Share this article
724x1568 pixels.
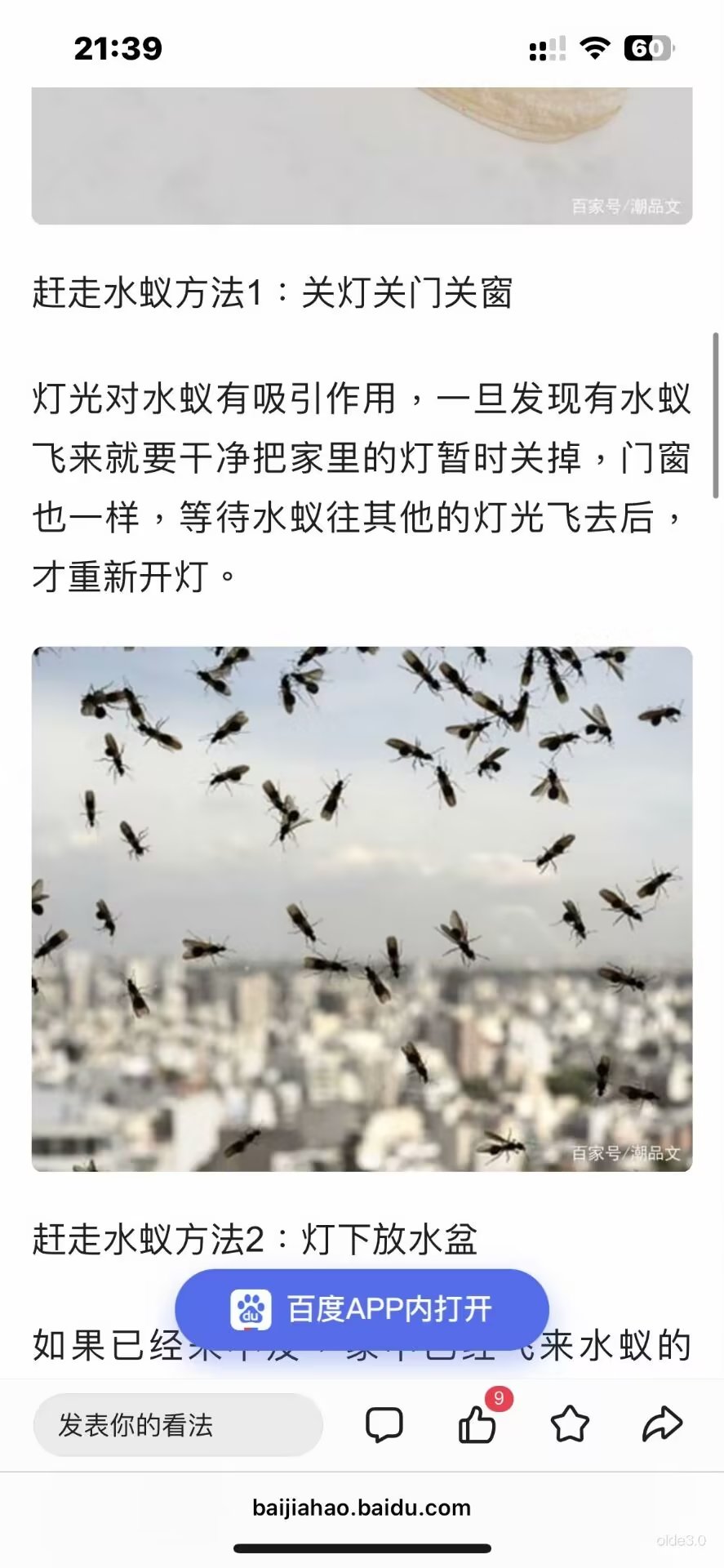pyautogui.click(x=662, y=1425)
